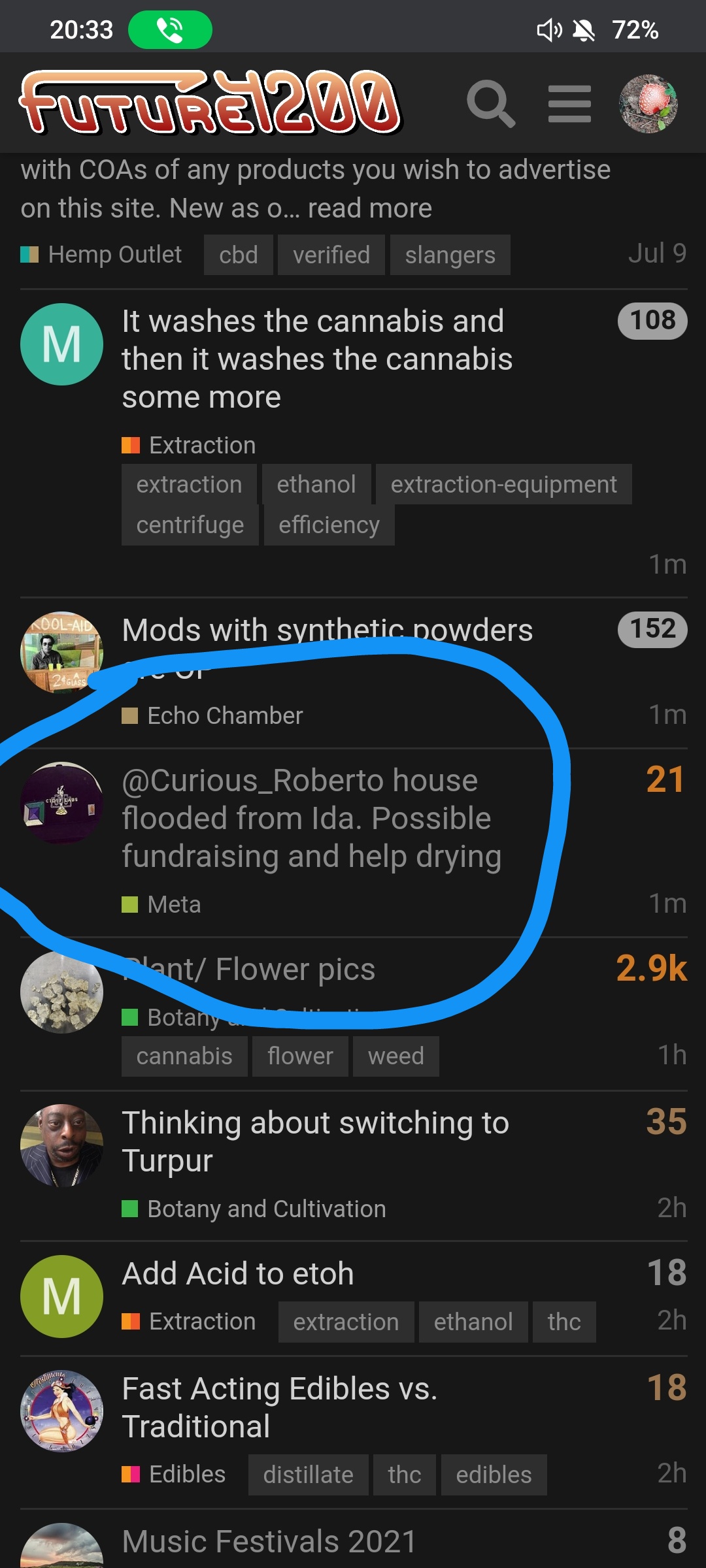
Task: Filter by the distillate tag
Action: [308, 1475]
